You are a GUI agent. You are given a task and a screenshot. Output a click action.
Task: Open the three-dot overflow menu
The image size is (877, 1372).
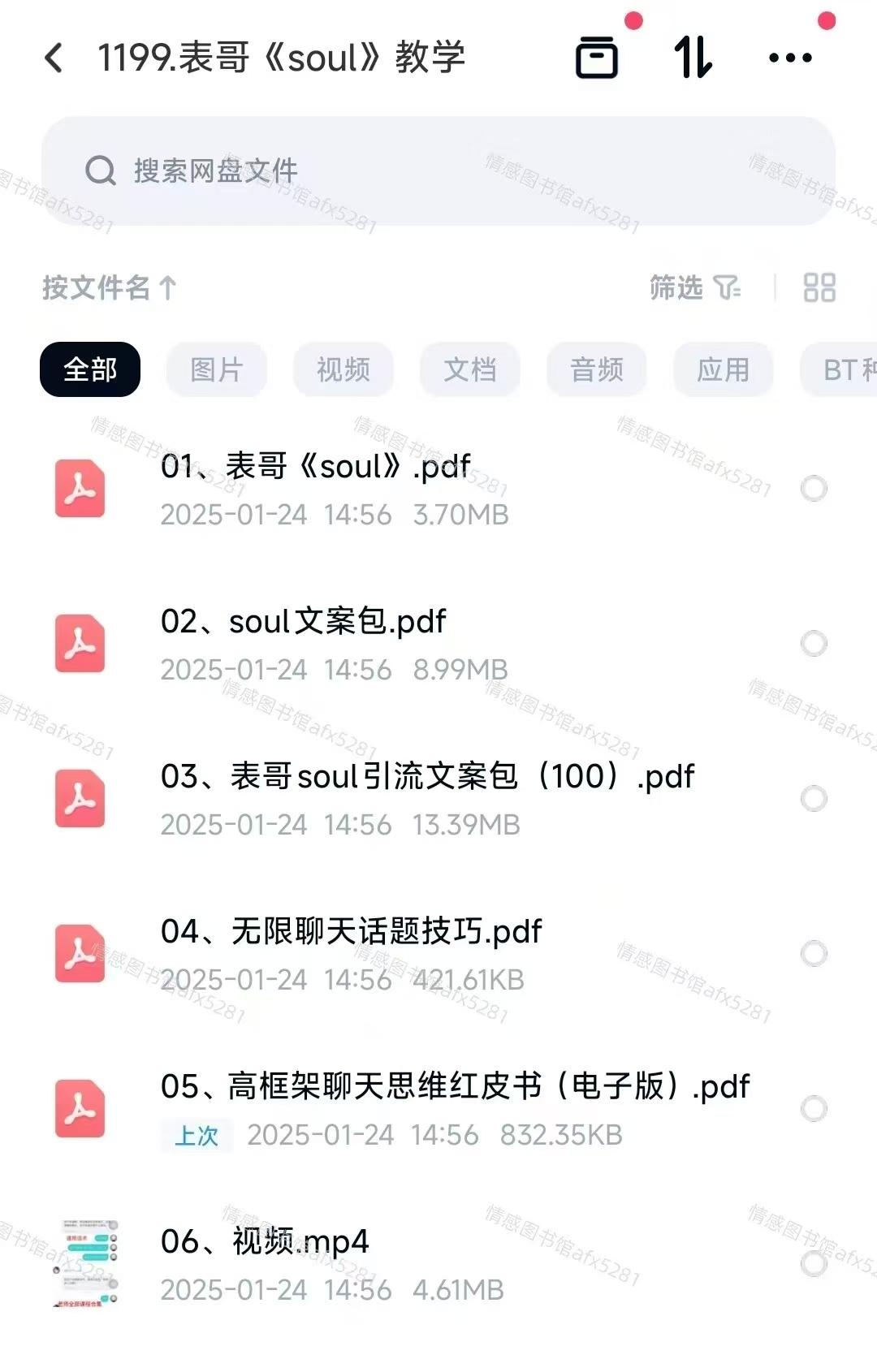(789, 58)
